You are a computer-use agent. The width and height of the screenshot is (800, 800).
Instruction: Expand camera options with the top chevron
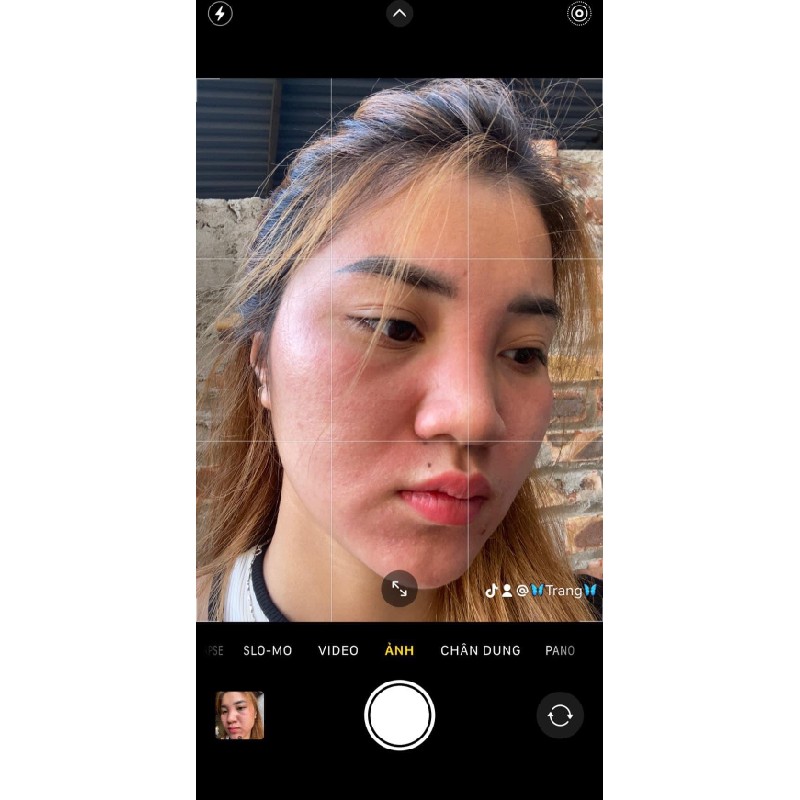pyautogui.click(x=399, y=14)
